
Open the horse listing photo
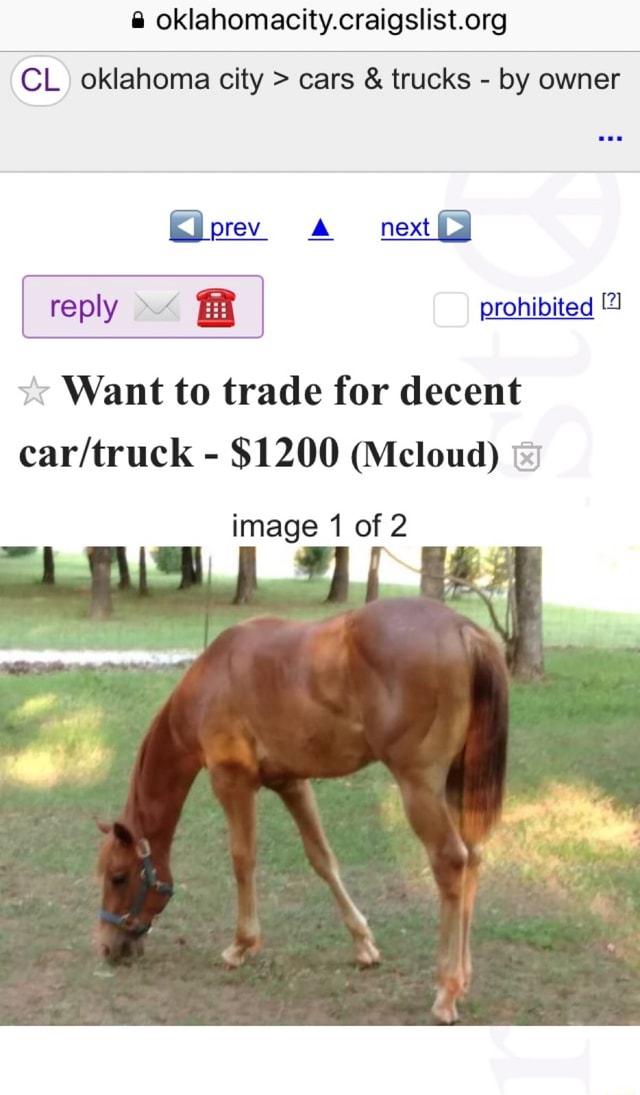pos(320,785)
